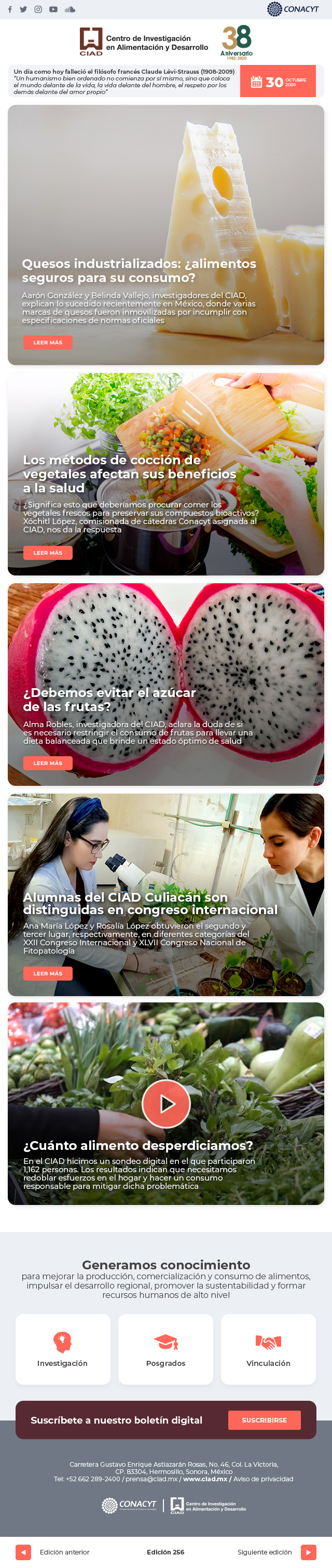Open the Investigación card

[63, 1349]
